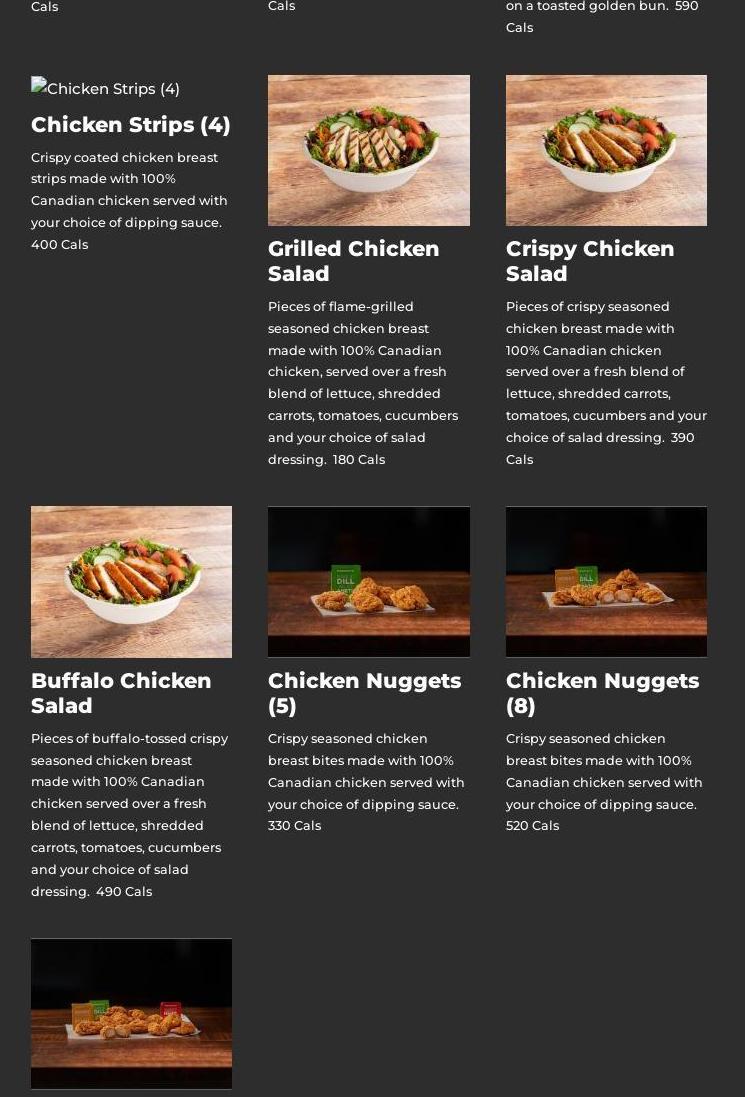Open the Grilled Chicken Salad card

point(368,150)
